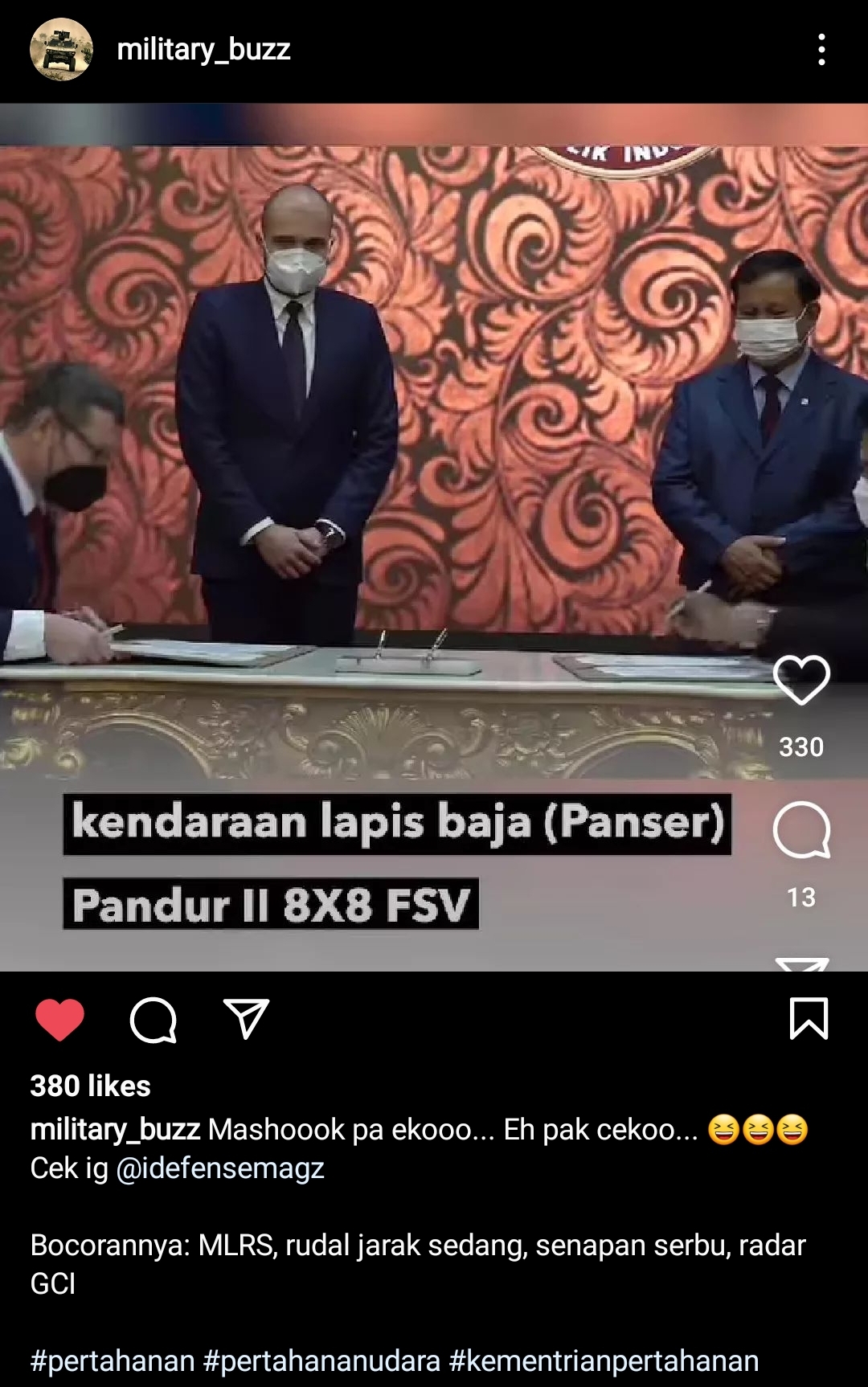This screenshot has height=1387, width=868.
Task: Tap the military_buzz username in the header
Action: click(x=203, y=50)
